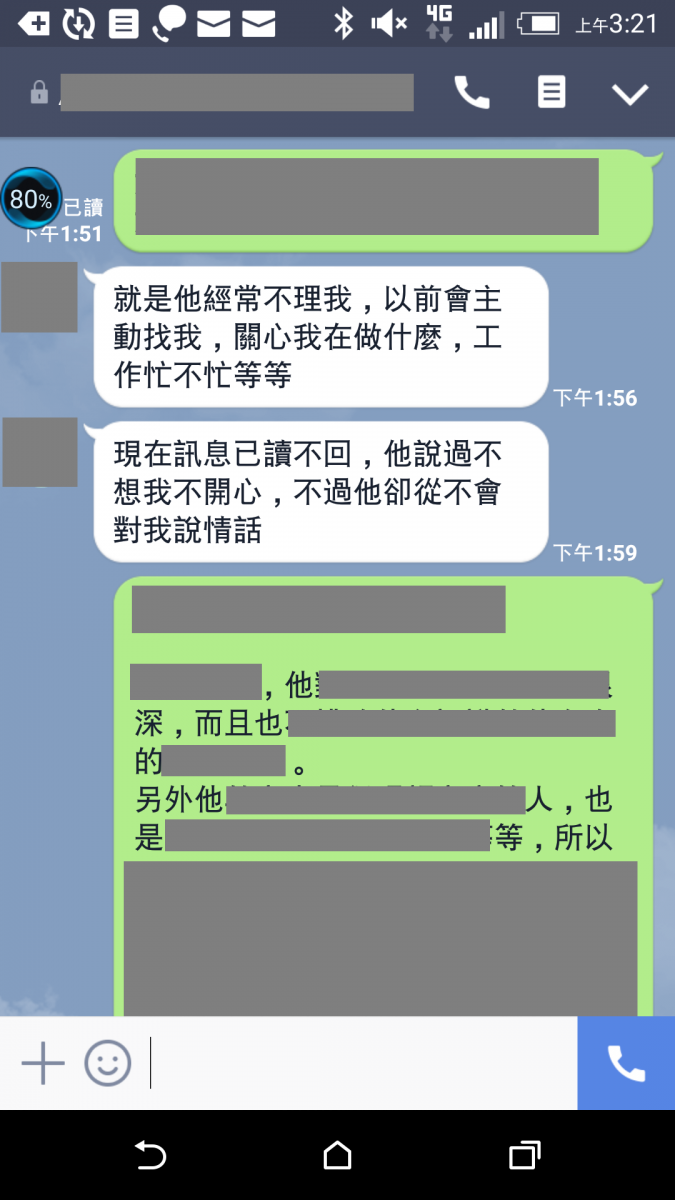The image size is (675, 1200).
Task: Open sender avatar beside the 下午1:59 message
Action: (40, 452)
